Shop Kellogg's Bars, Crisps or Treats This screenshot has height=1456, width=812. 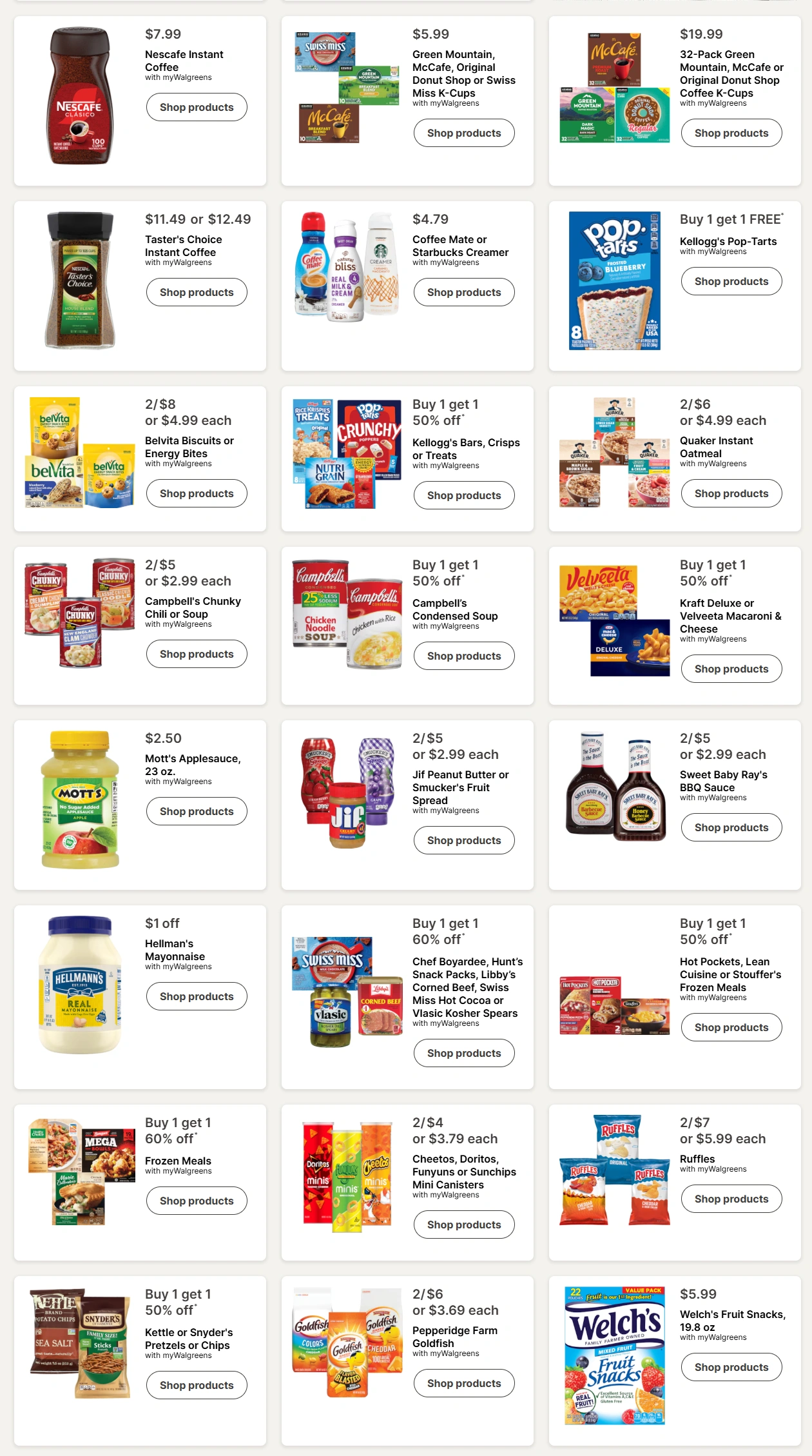pos(463,495)
